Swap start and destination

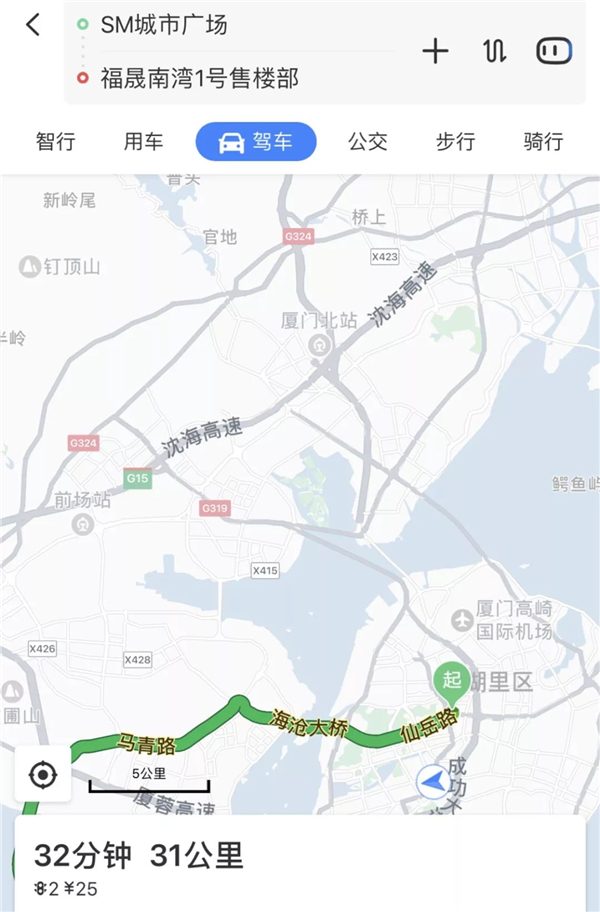pos(494,51)
